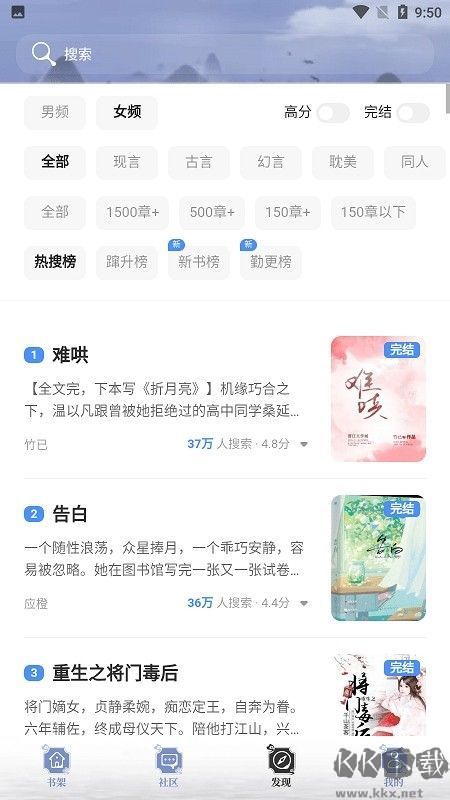The image size is (450, 800).
Task: Enable the 高分 switch
Action: [333, 113]
